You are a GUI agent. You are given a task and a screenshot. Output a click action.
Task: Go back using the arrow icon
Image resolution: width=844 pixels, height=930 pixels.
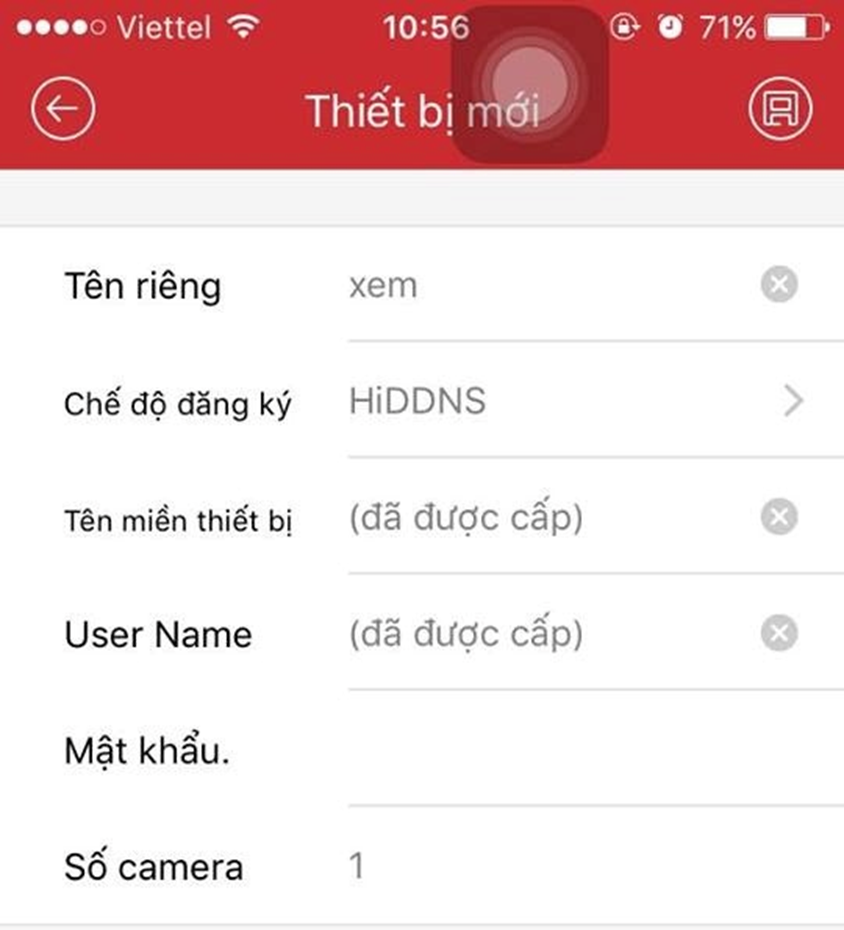click(x=63, y=108)
